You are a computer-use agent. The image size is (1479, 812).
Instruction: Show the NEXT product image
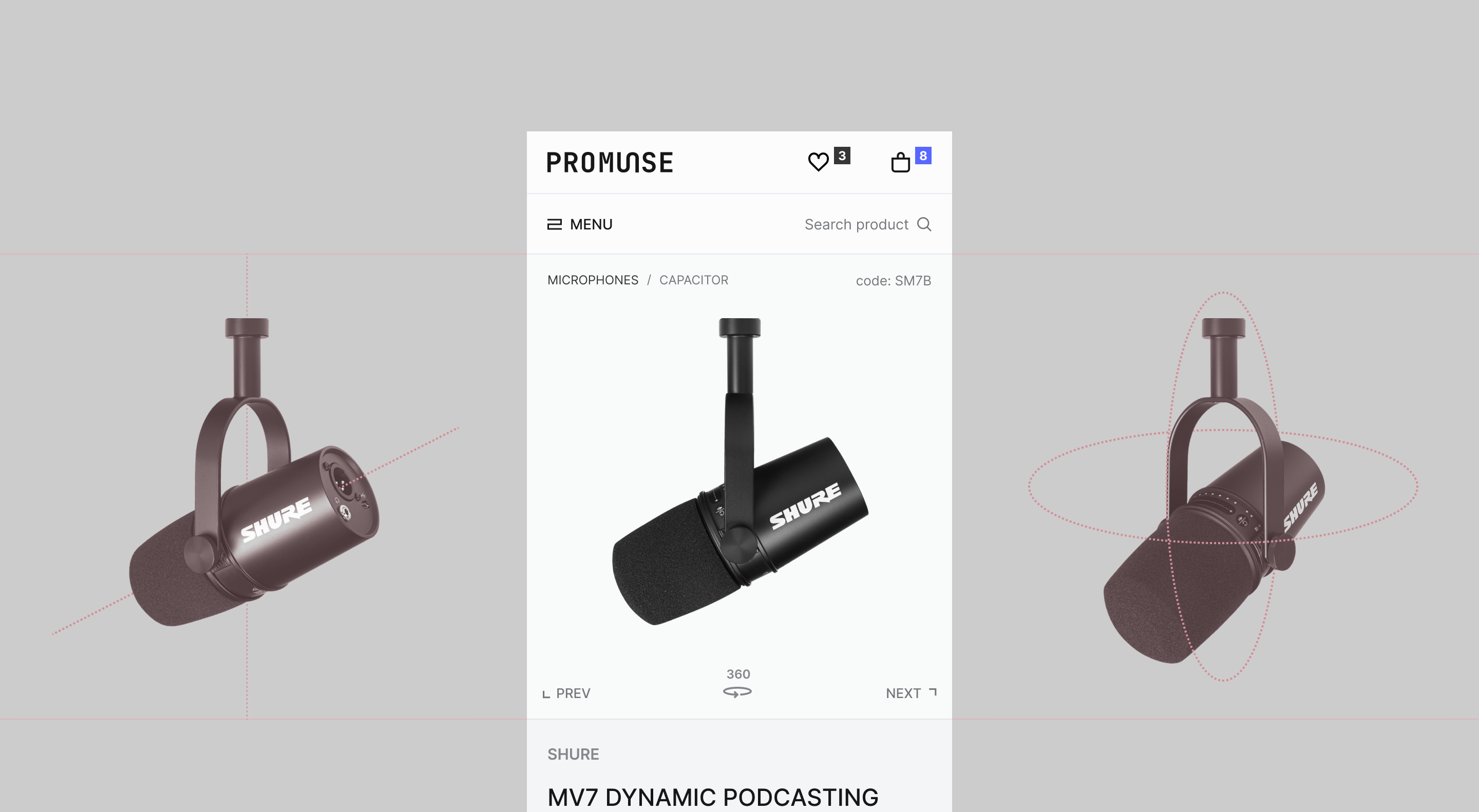click(x=910, y=693)
